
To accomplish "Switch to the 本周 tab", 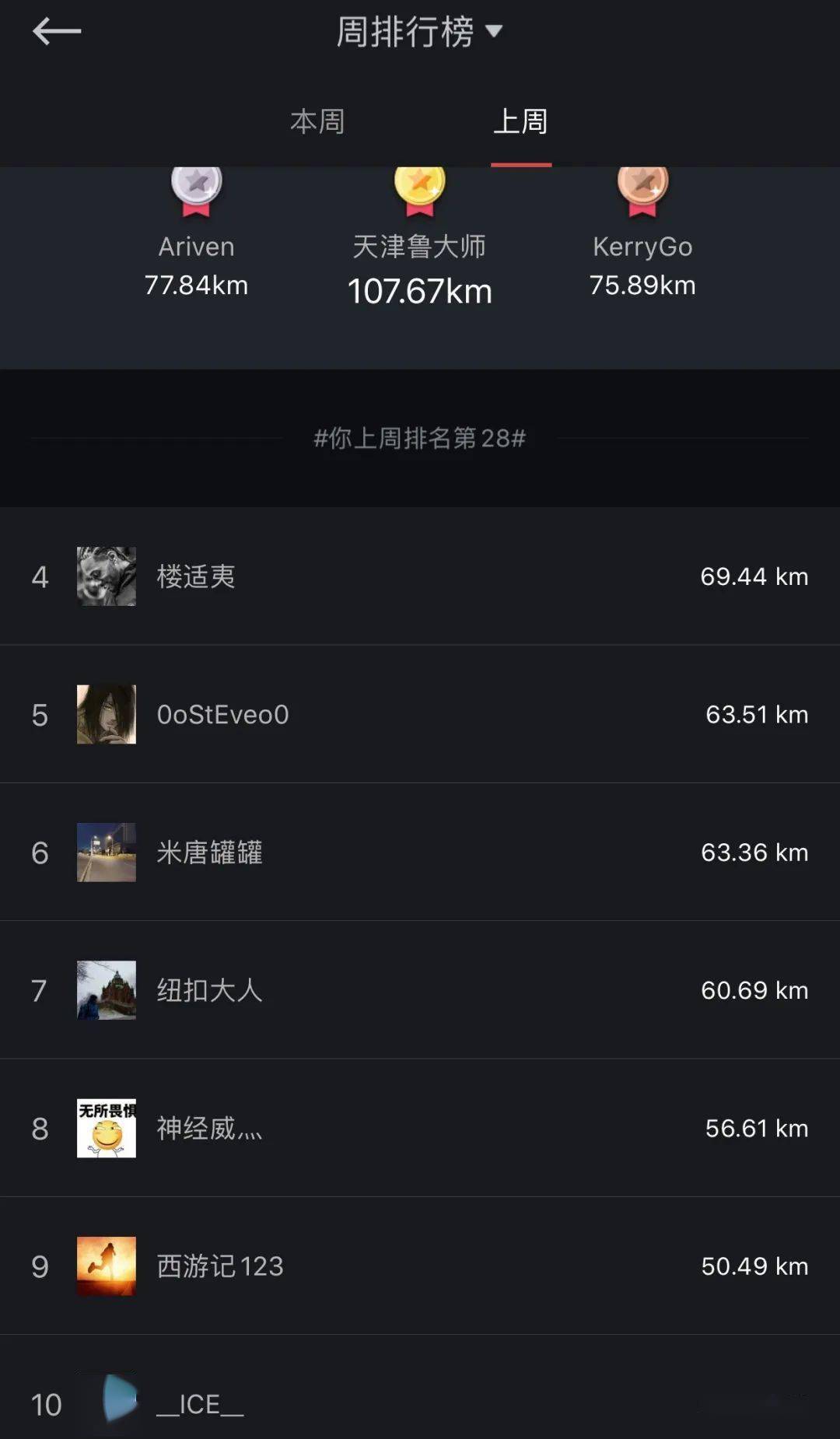I will click(x=317, y=122).
